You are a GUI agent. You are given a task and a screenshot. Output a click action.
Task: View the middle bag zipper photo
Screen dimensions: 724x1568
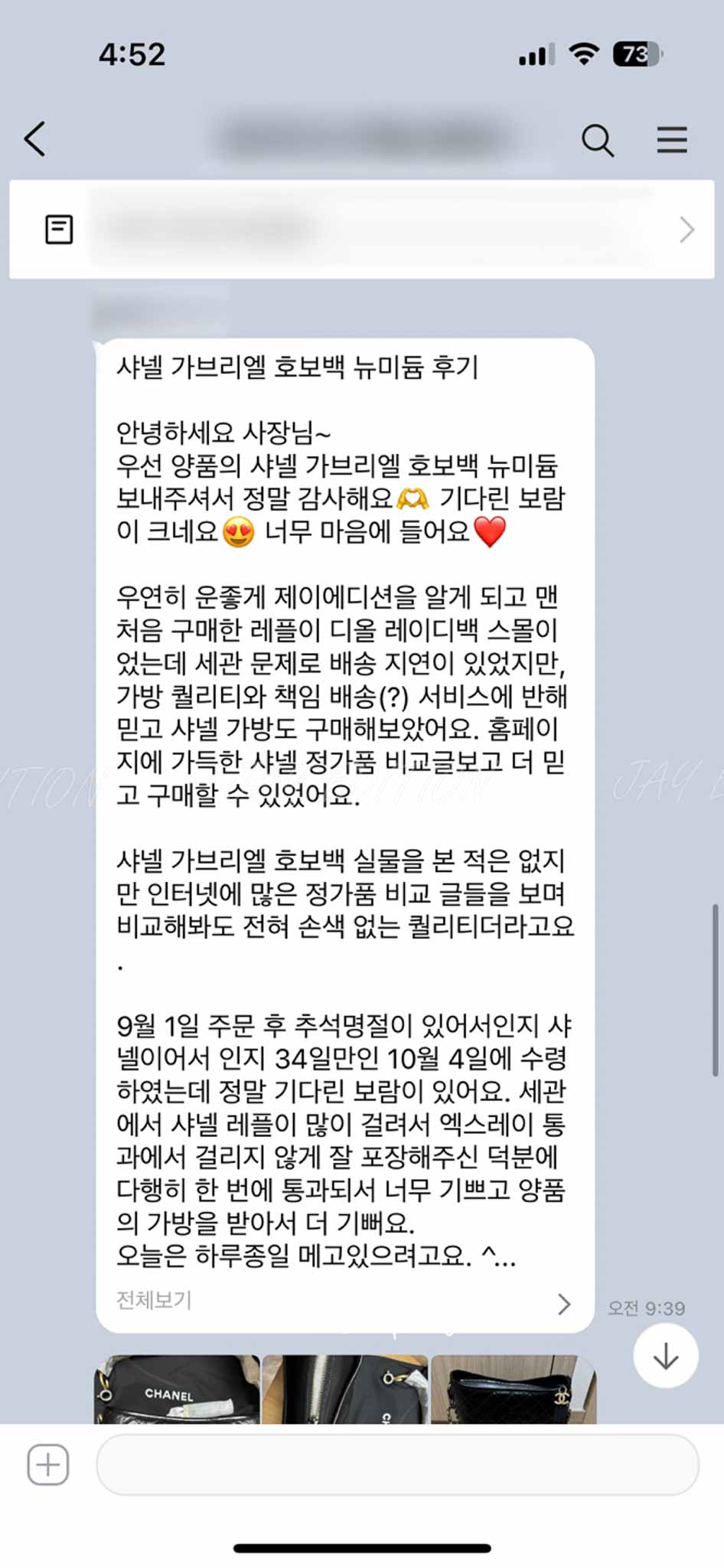click(344, 1390)
